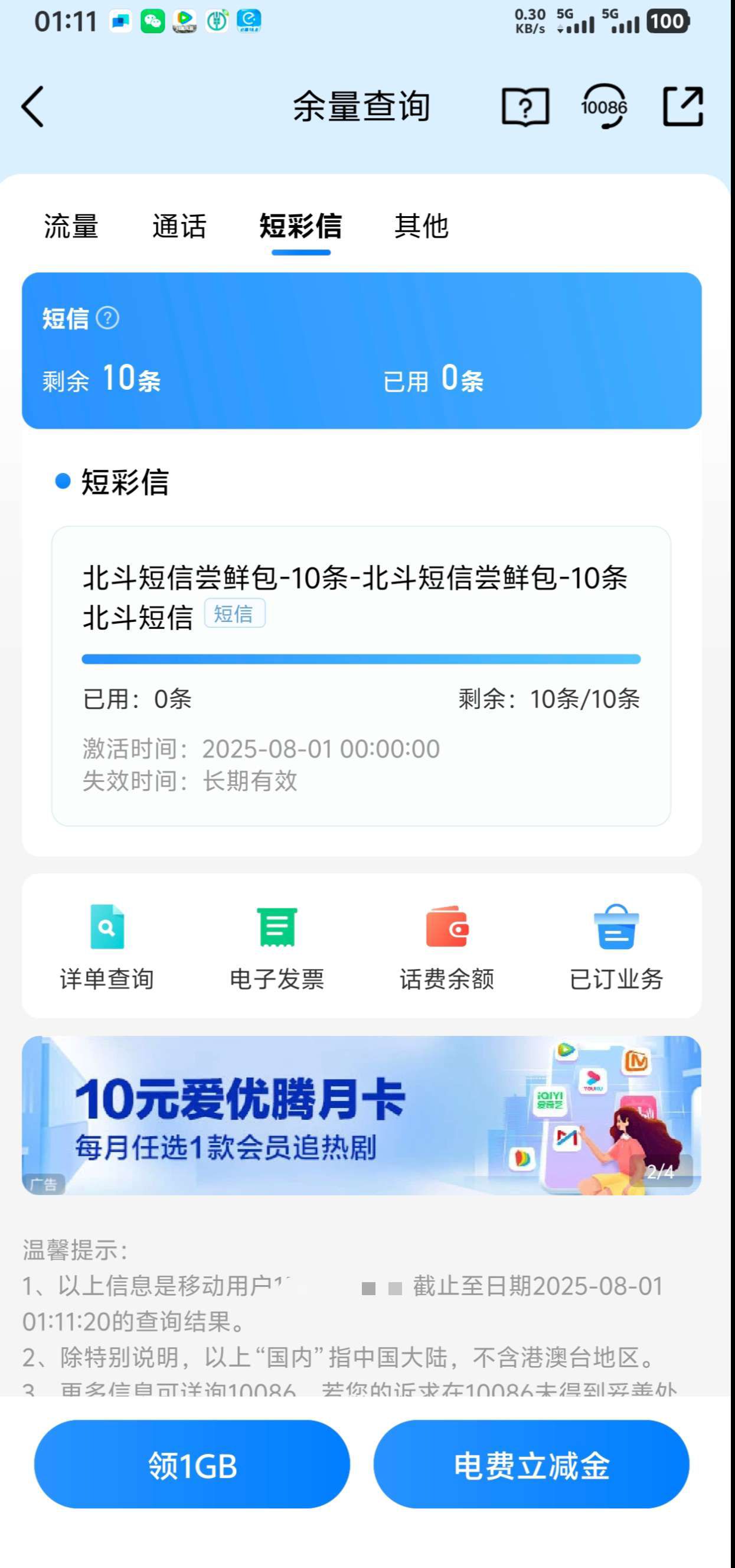This screenshot has width=735, height=1568.
Task: Tap the 短信 question mark info icon
Action: point(107,318)
